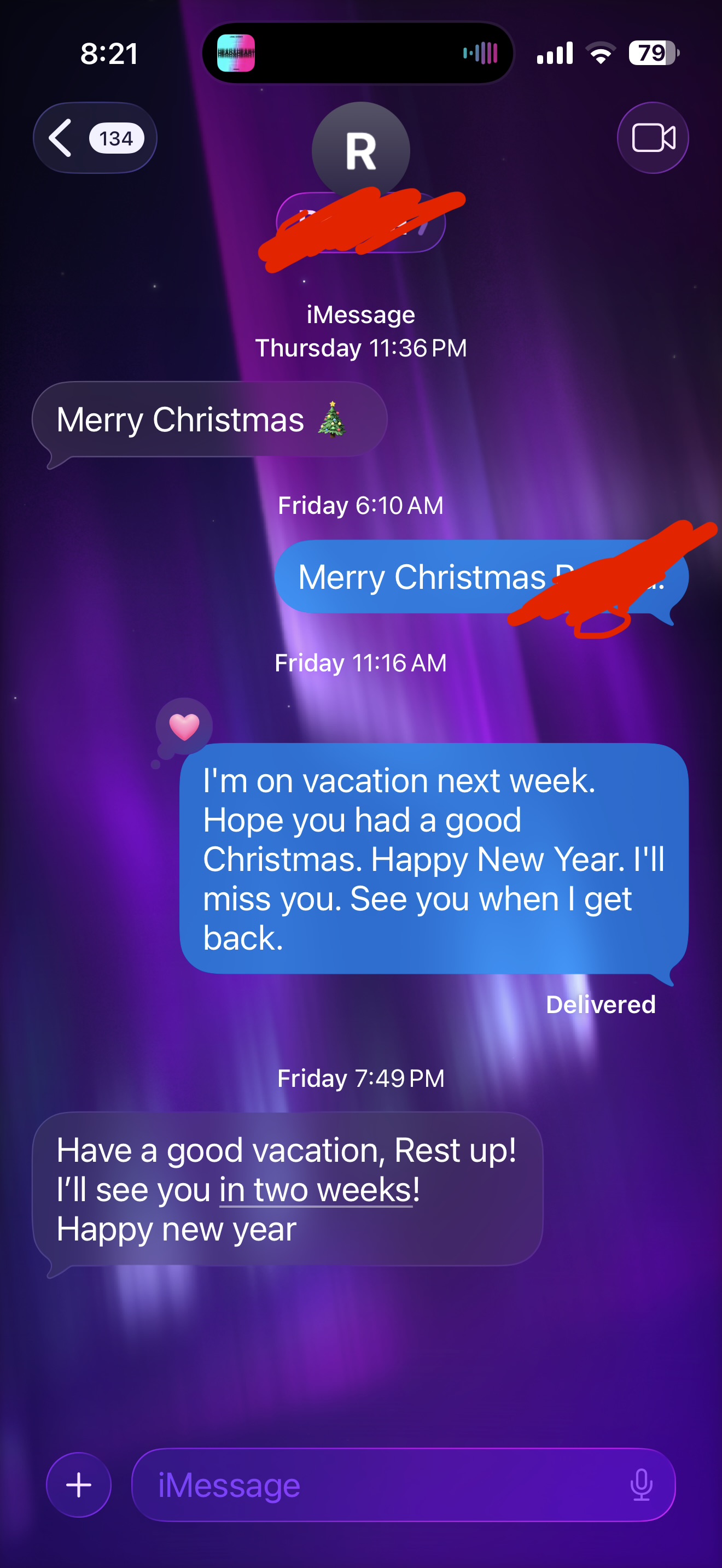Open the underlined "in two weeks" date link
The height and width of the screenshot is (1568, 722).
[x=316, y=1190]
